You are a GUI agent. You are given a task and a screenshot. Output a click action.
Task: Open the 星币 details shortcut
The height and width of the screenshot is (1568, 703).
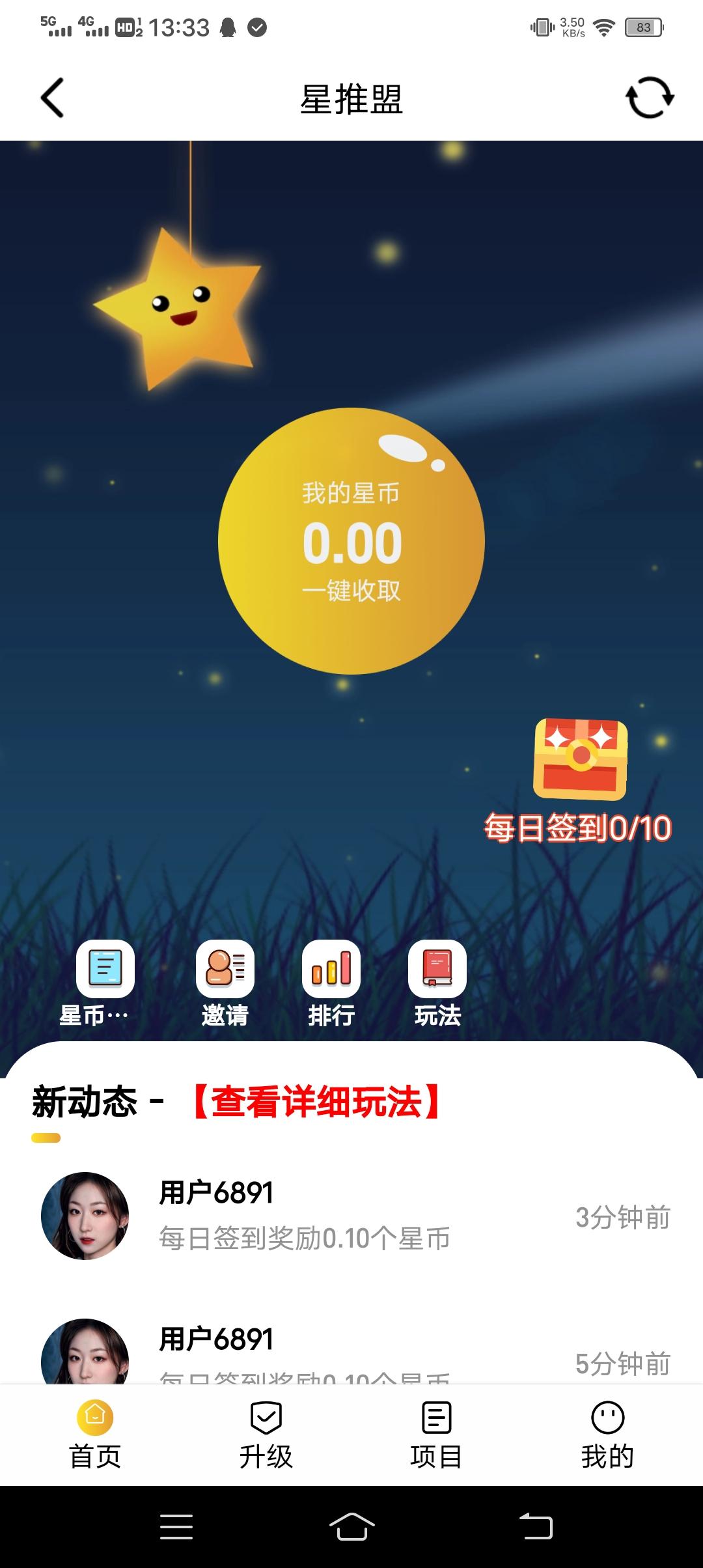(x=105, y=970)
